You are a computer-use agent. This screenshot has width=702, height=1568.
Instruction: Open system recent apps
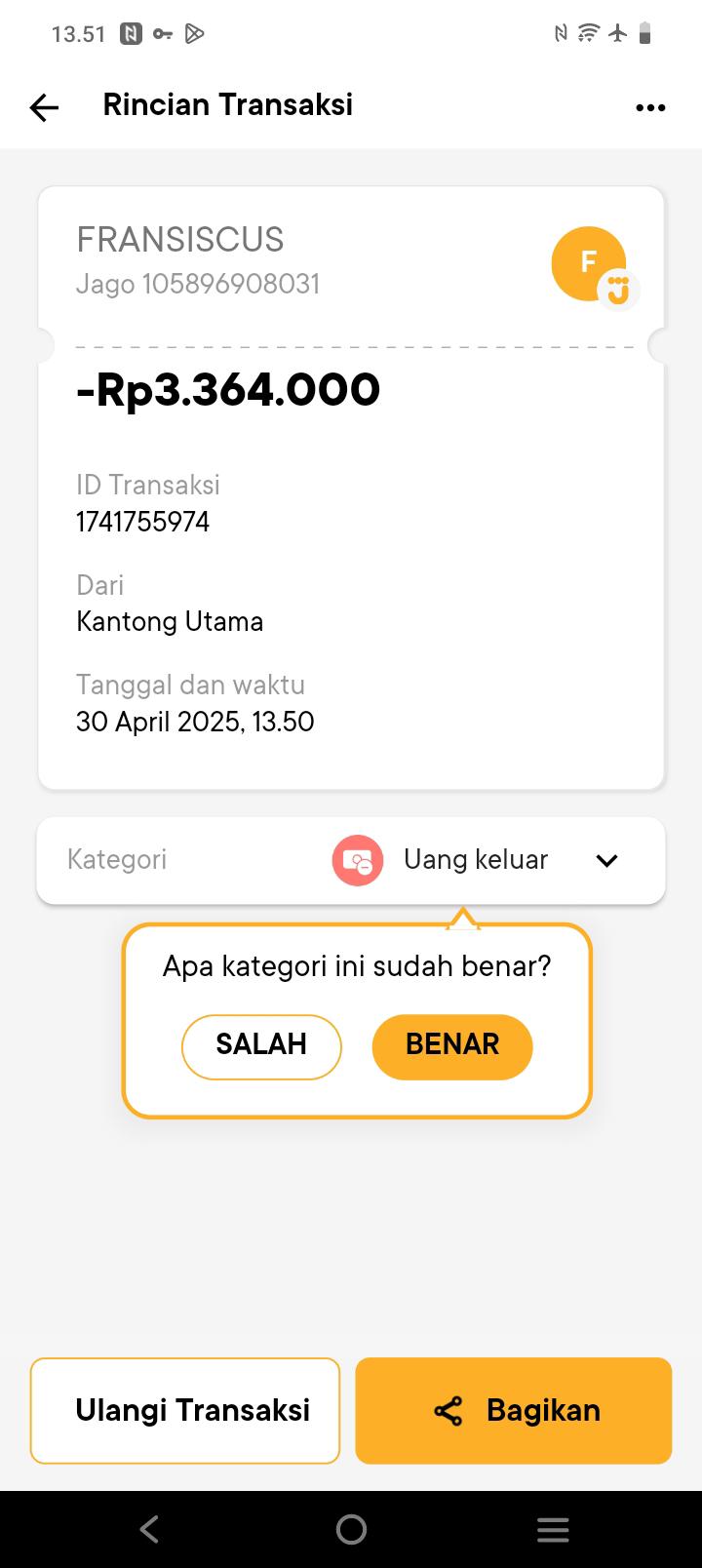[x=553, y=1529]
